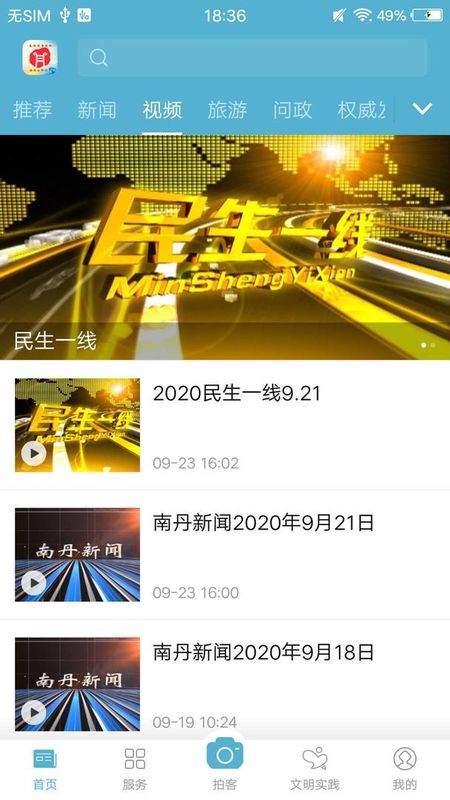Tap the 首页 home tab

45,769
